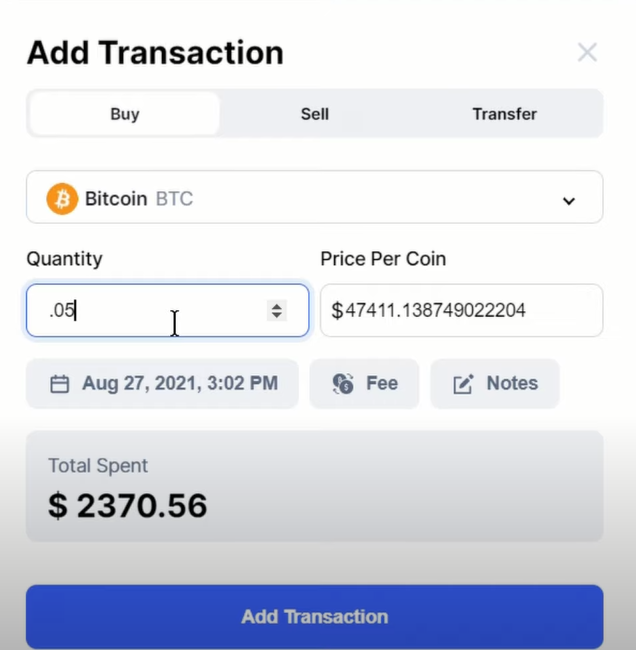The height and width of the screenshot is (650, 636).
Task: Add a Fee to the transaction
Action: pos(365,384)
